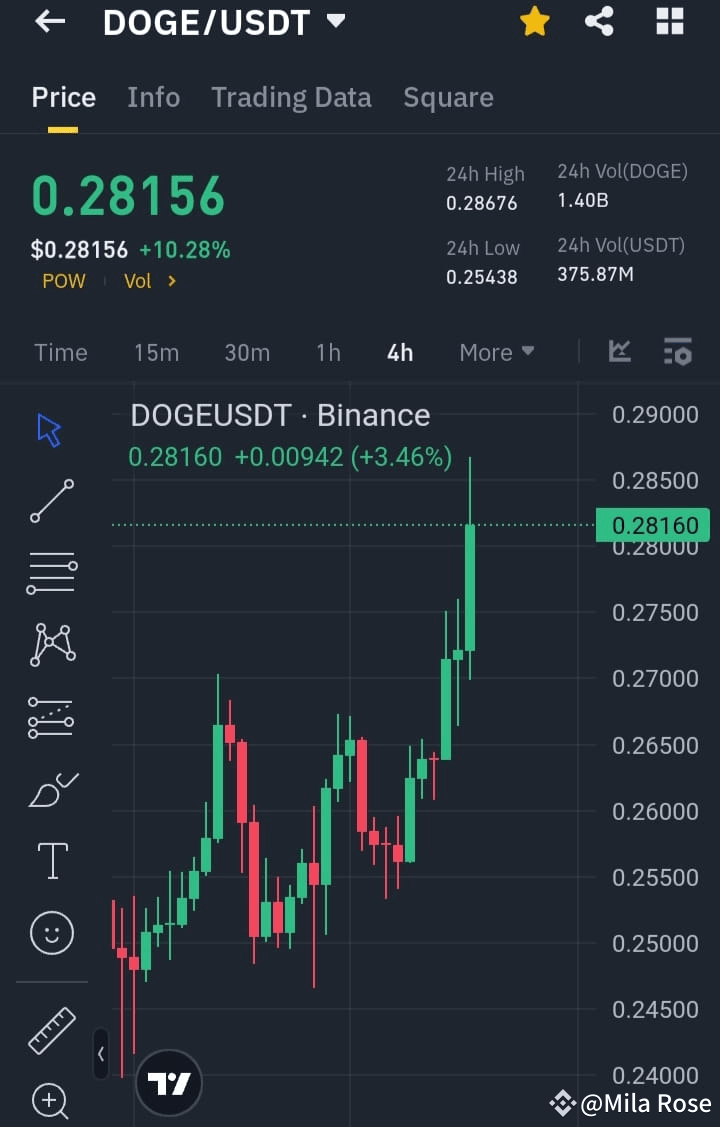Viewport: 720px width, 1127px height.
Task: Open the DOGE/USDT pair selector dropdown
Action: (x=336, y=21)
